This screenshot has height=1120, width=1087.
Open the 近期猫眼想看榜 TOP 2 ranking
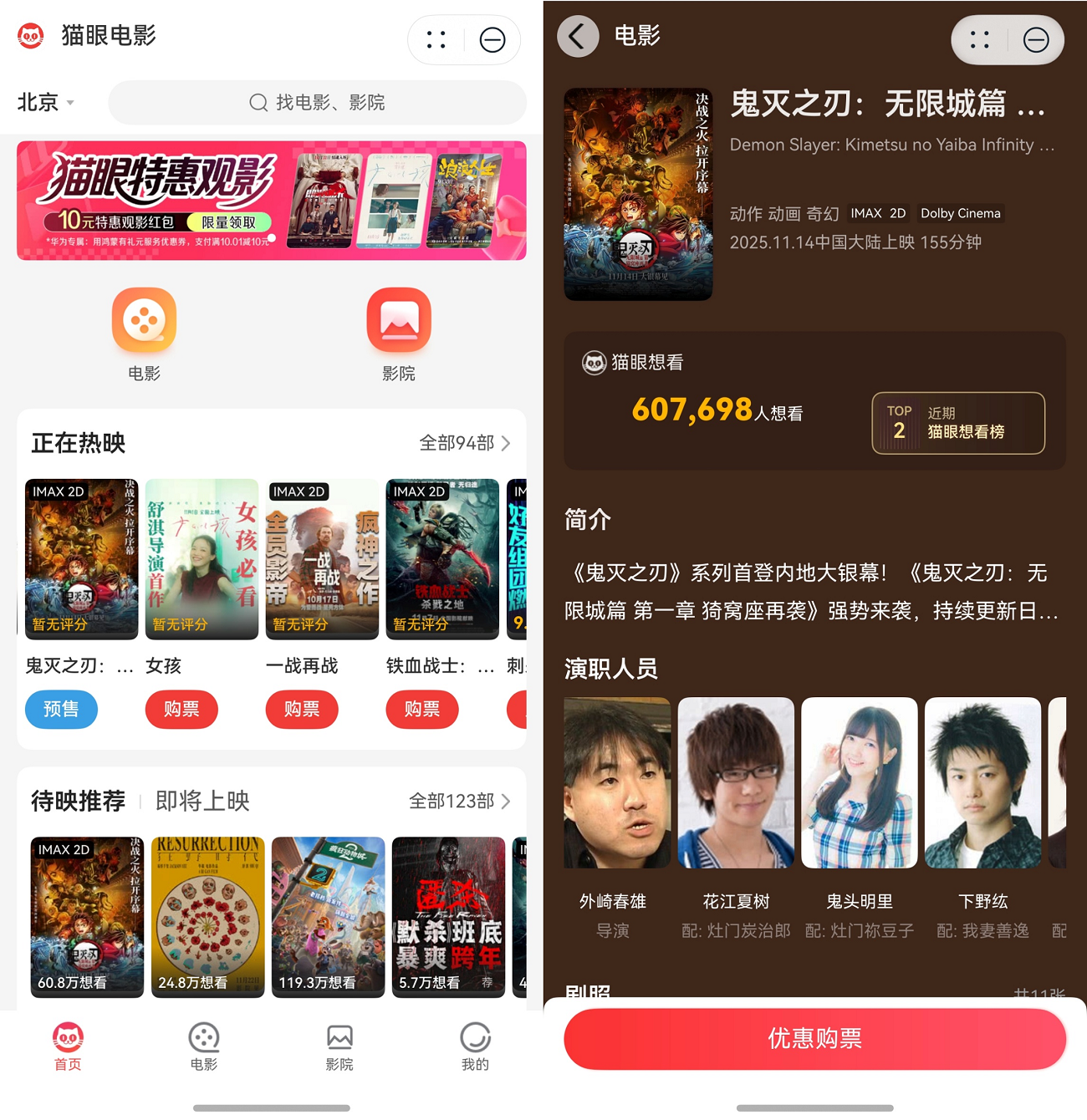[x=958, y=423]
